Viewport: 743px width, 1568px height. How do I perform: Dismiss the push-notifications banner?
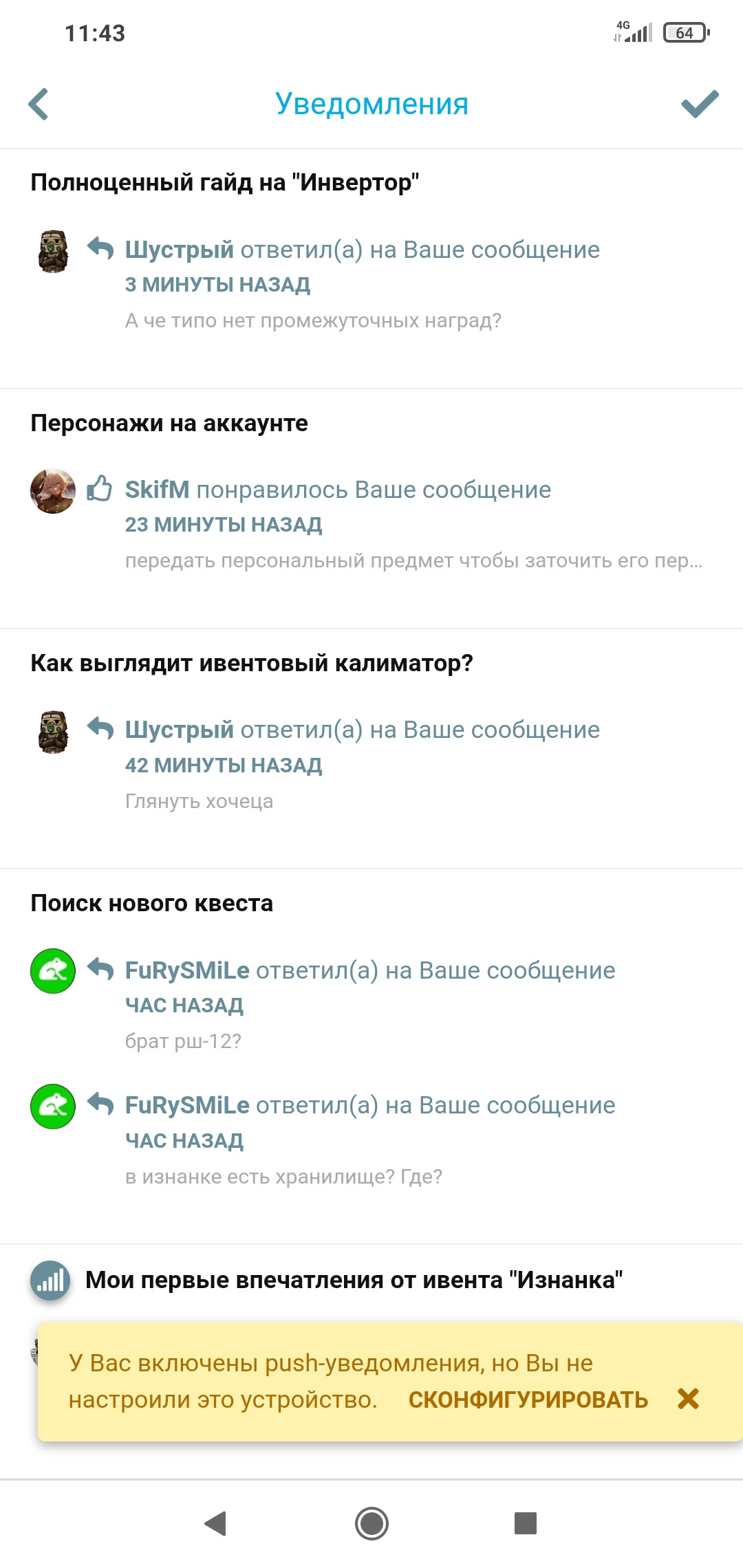[x=688, y=1399]
